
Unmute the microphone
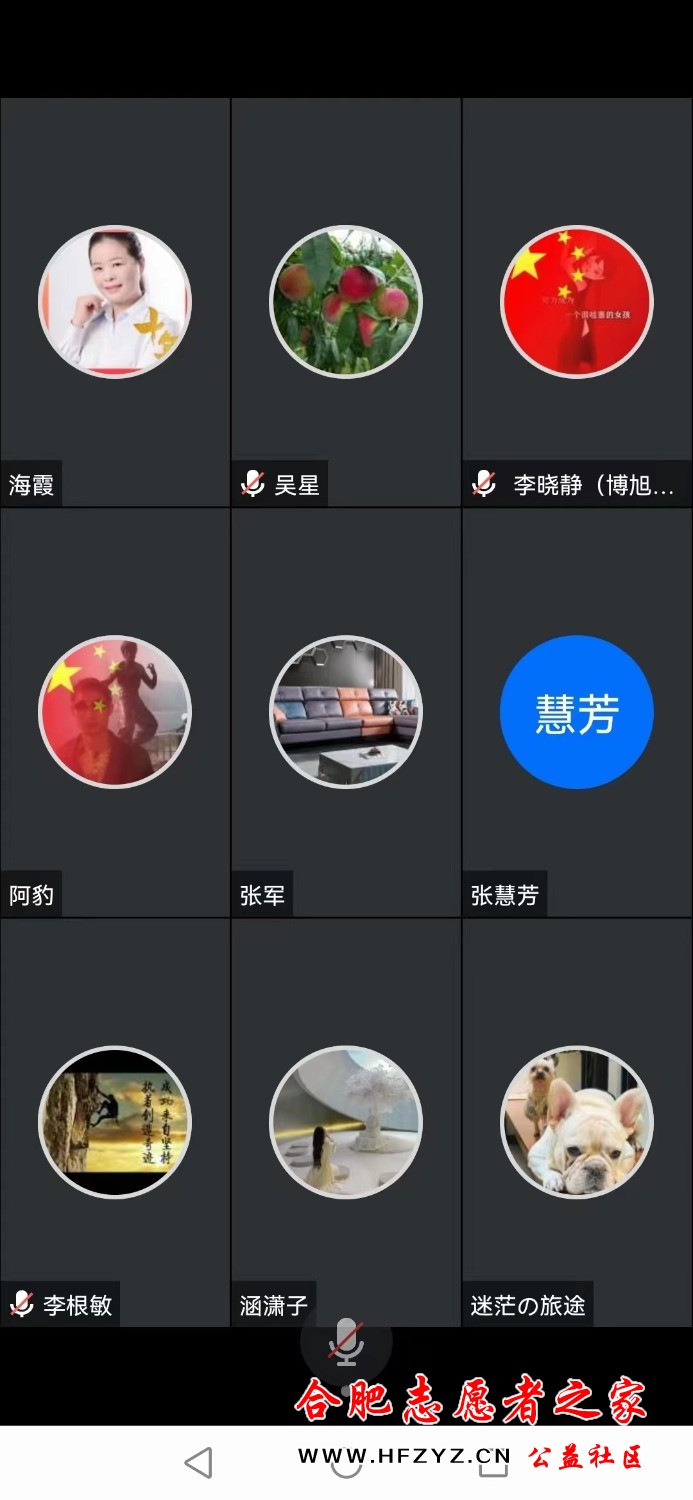click(346, 1342)
